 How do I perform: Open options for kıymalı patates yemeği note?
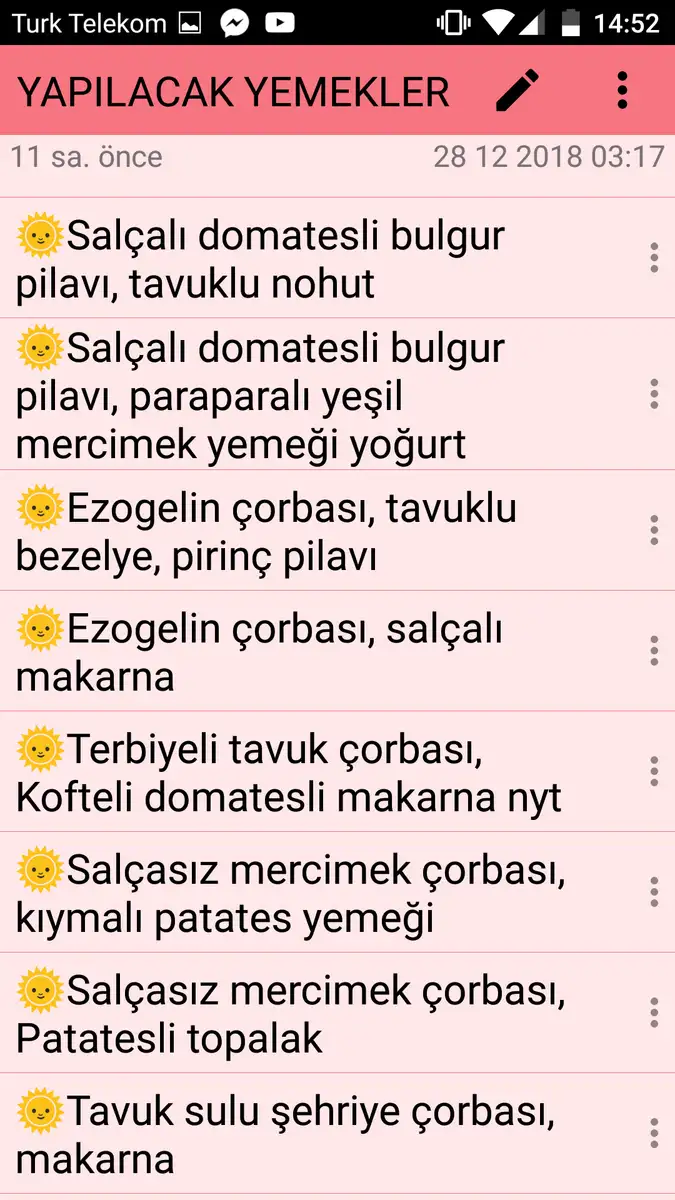(x=654, y=892)
